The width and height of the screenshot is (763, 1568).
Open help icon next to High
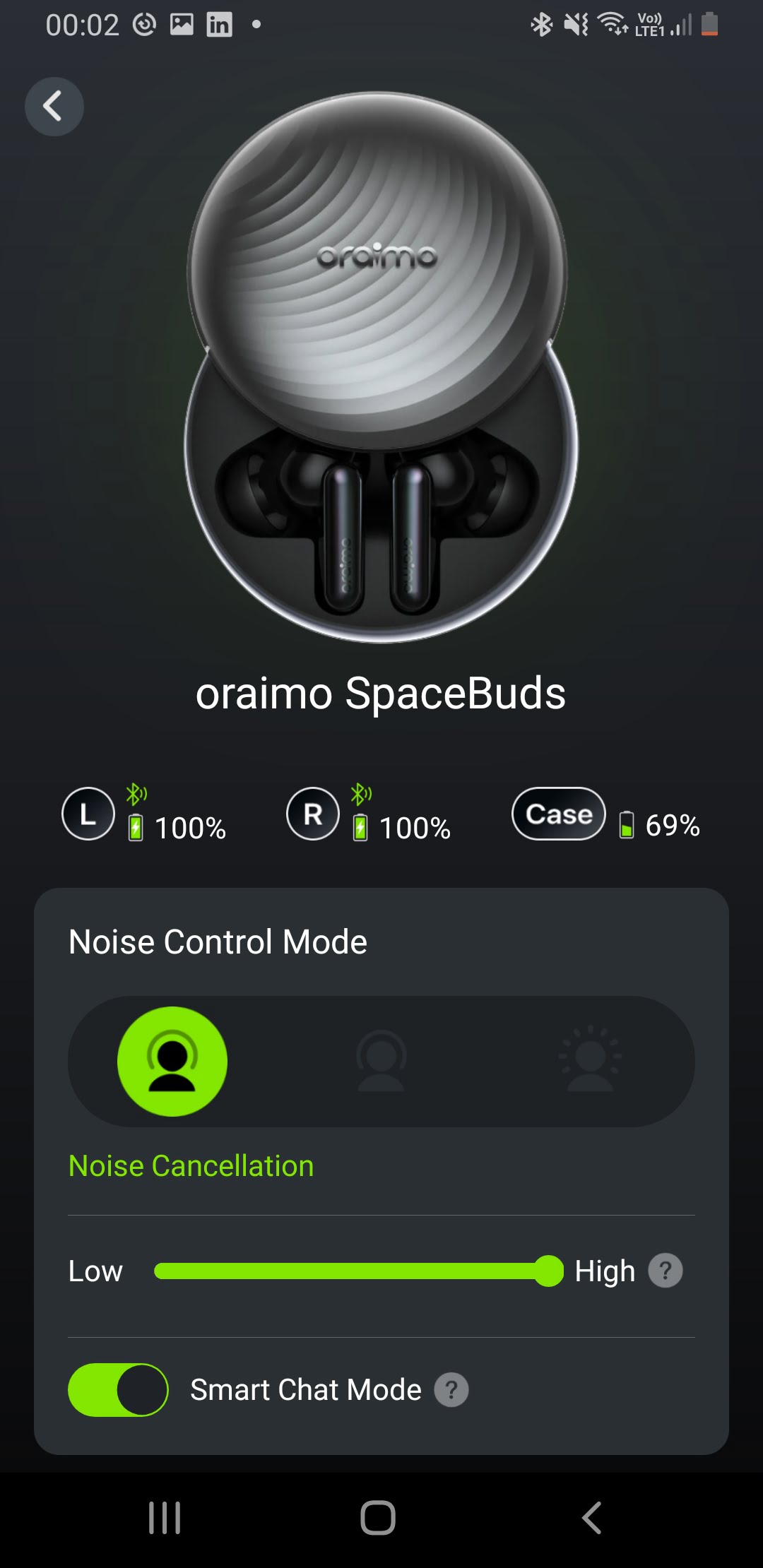tap(665, 1271)
